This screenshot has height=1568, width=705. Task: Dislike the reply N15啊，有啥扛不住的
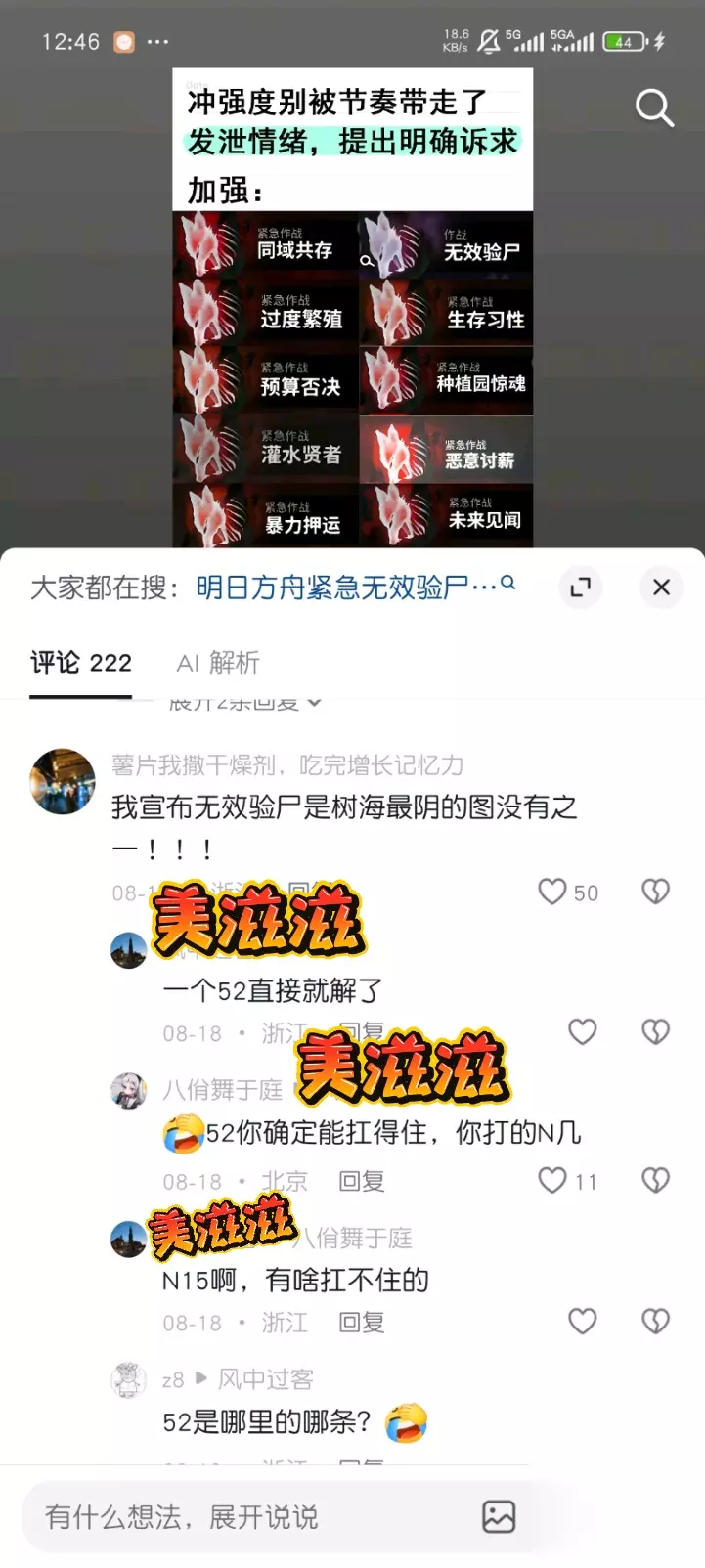coord(655,1322)
